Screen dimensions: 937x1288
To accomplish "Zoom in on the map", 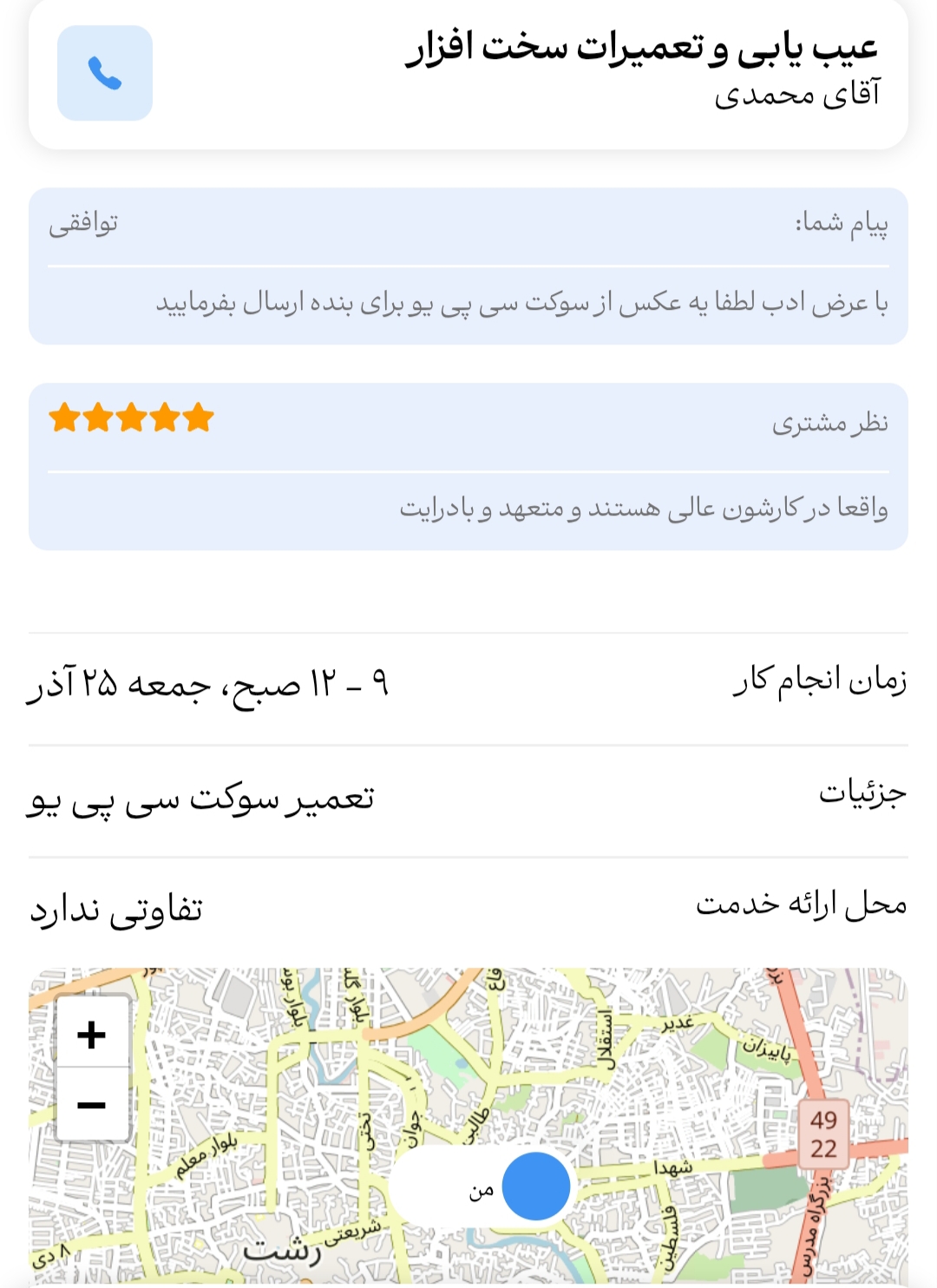I will (x=92, y=1035).
